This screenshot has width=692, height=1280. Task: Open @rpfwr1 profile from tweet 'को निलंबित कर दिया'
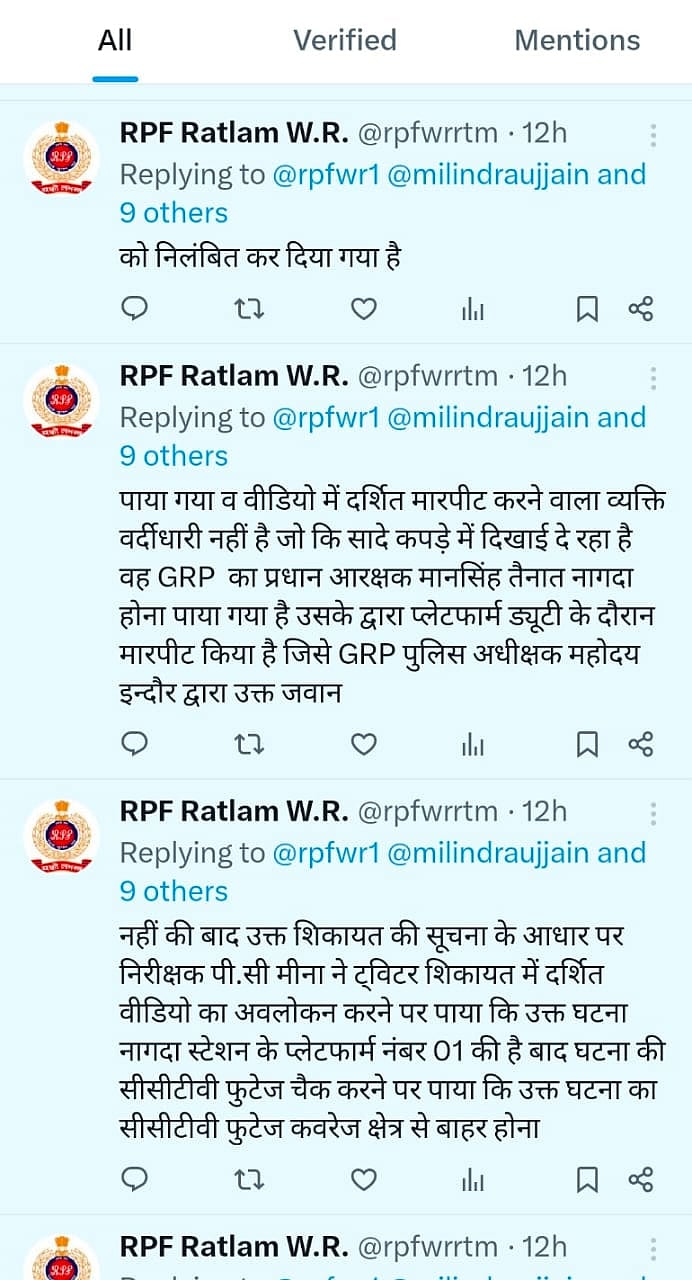coord(326,175)
